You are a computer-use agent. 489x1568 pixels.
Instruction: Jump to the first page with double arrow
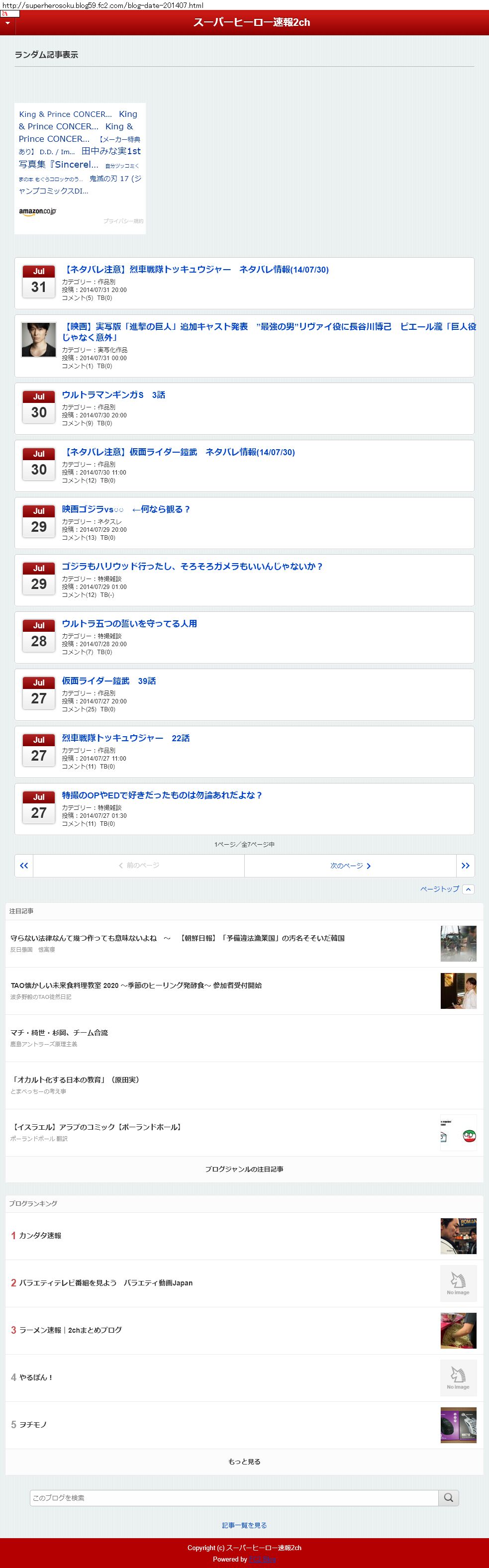coord(24,866)
